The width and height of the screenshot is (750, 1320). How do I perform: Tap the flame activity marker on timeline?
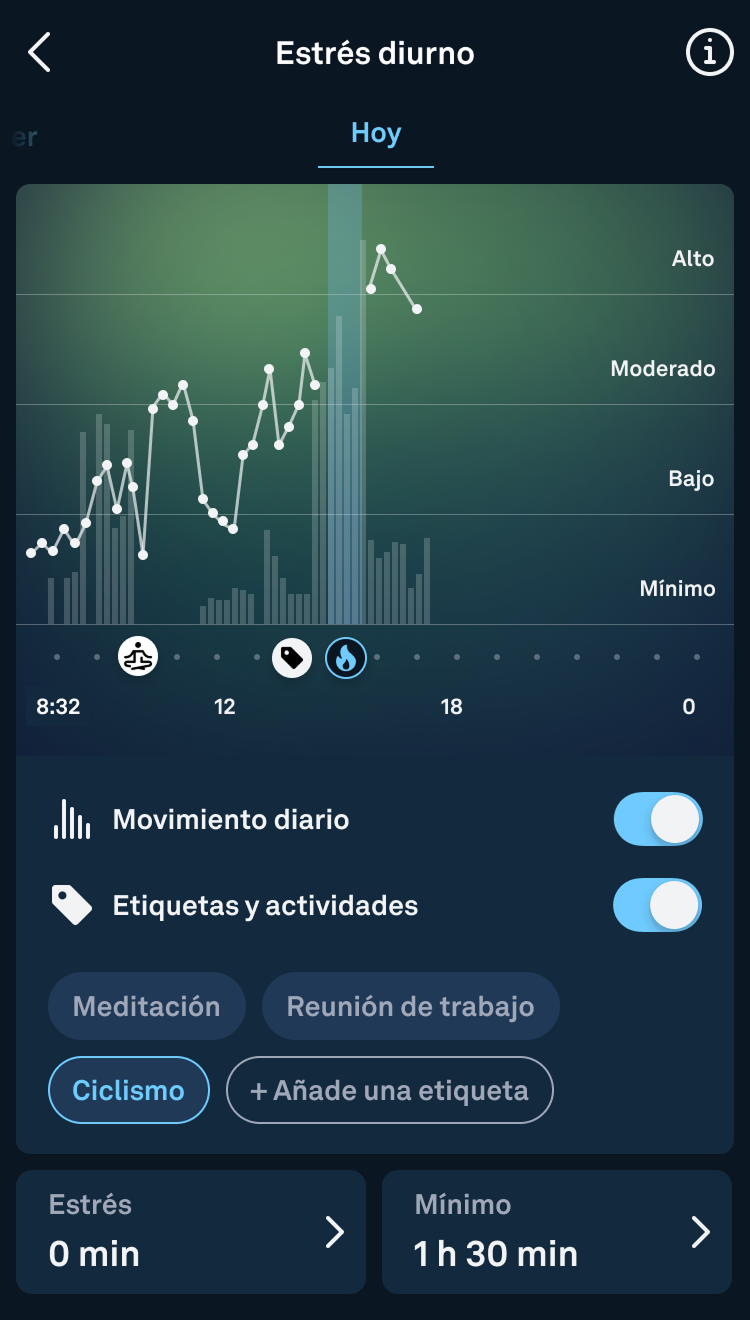pos(346,657)
